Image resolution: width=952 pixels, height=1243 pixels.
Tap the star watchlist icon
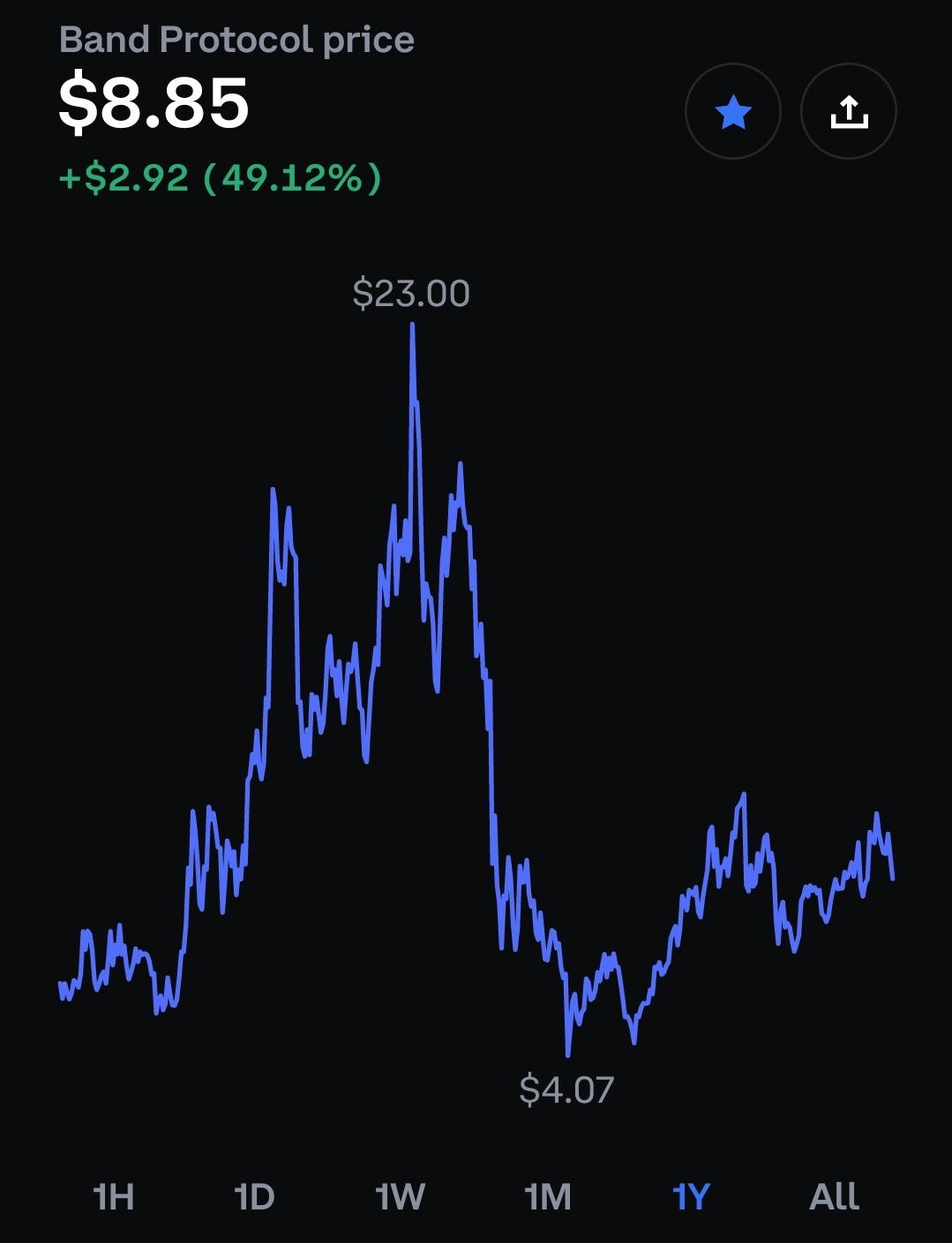[732, 112]
